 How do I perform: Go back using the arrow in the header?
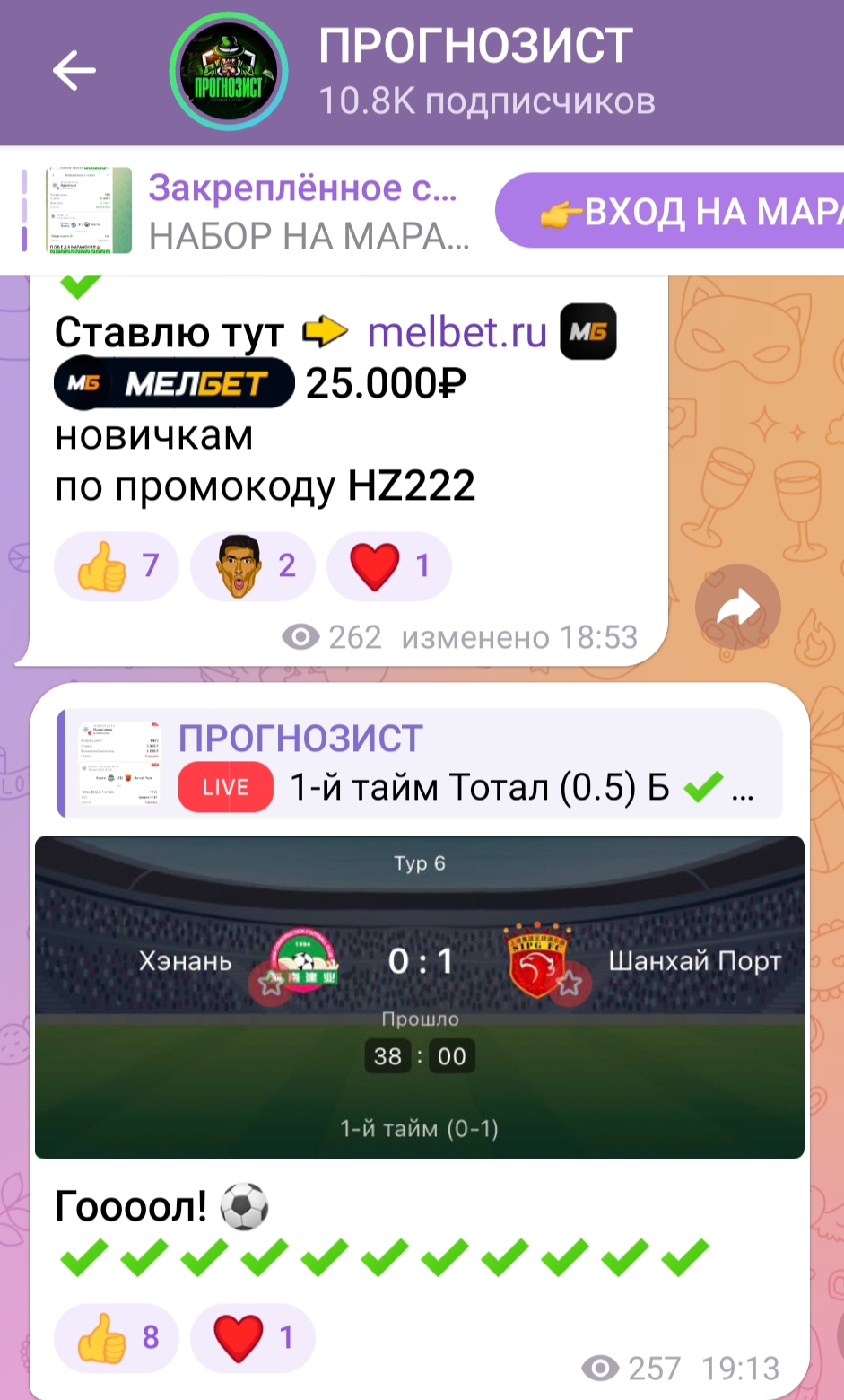(74, 71)
